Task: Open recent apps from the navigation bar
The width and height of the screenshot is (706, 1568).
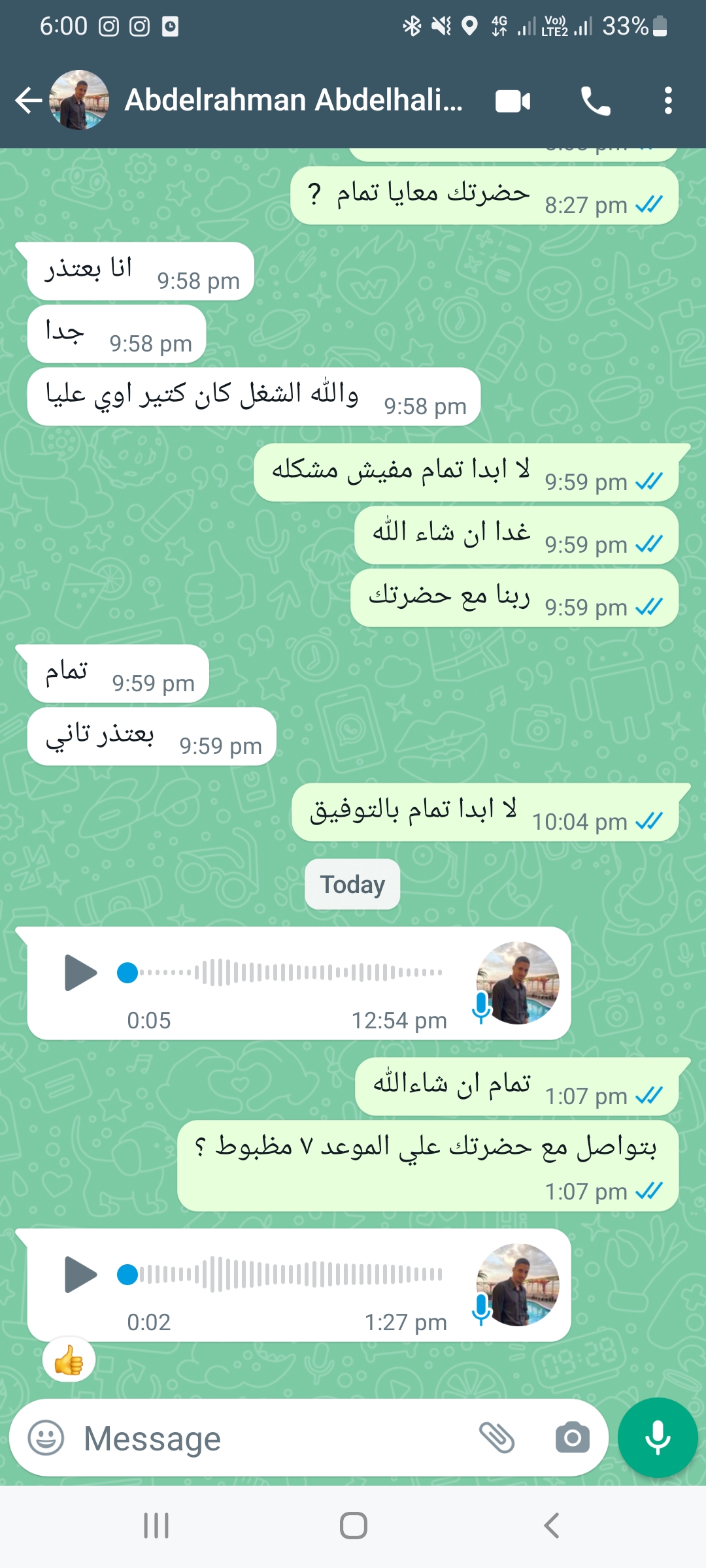Action: (x=156, y=1526)
